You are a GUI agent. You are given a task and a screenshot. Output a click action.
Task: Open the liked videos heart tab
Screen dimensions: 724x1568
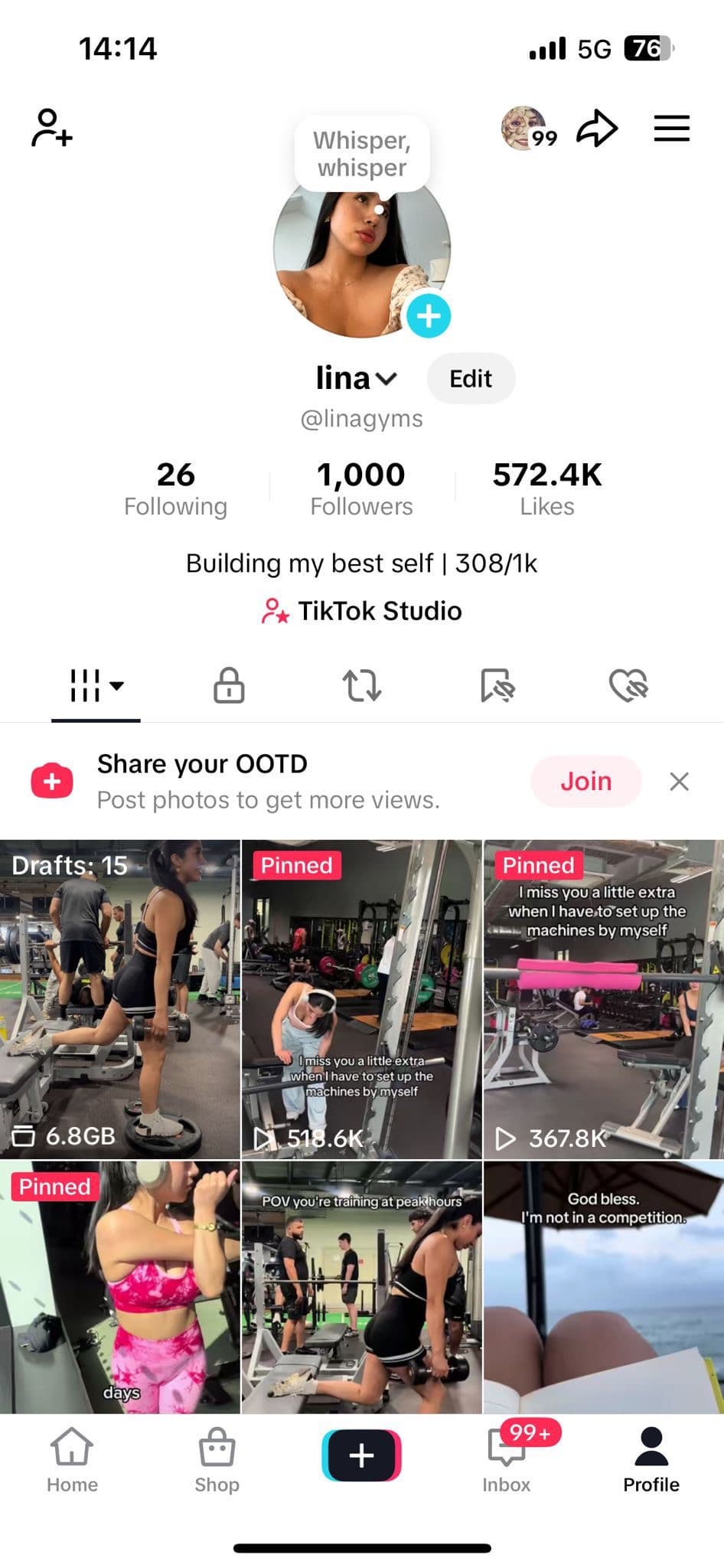[x=628, y=684]
